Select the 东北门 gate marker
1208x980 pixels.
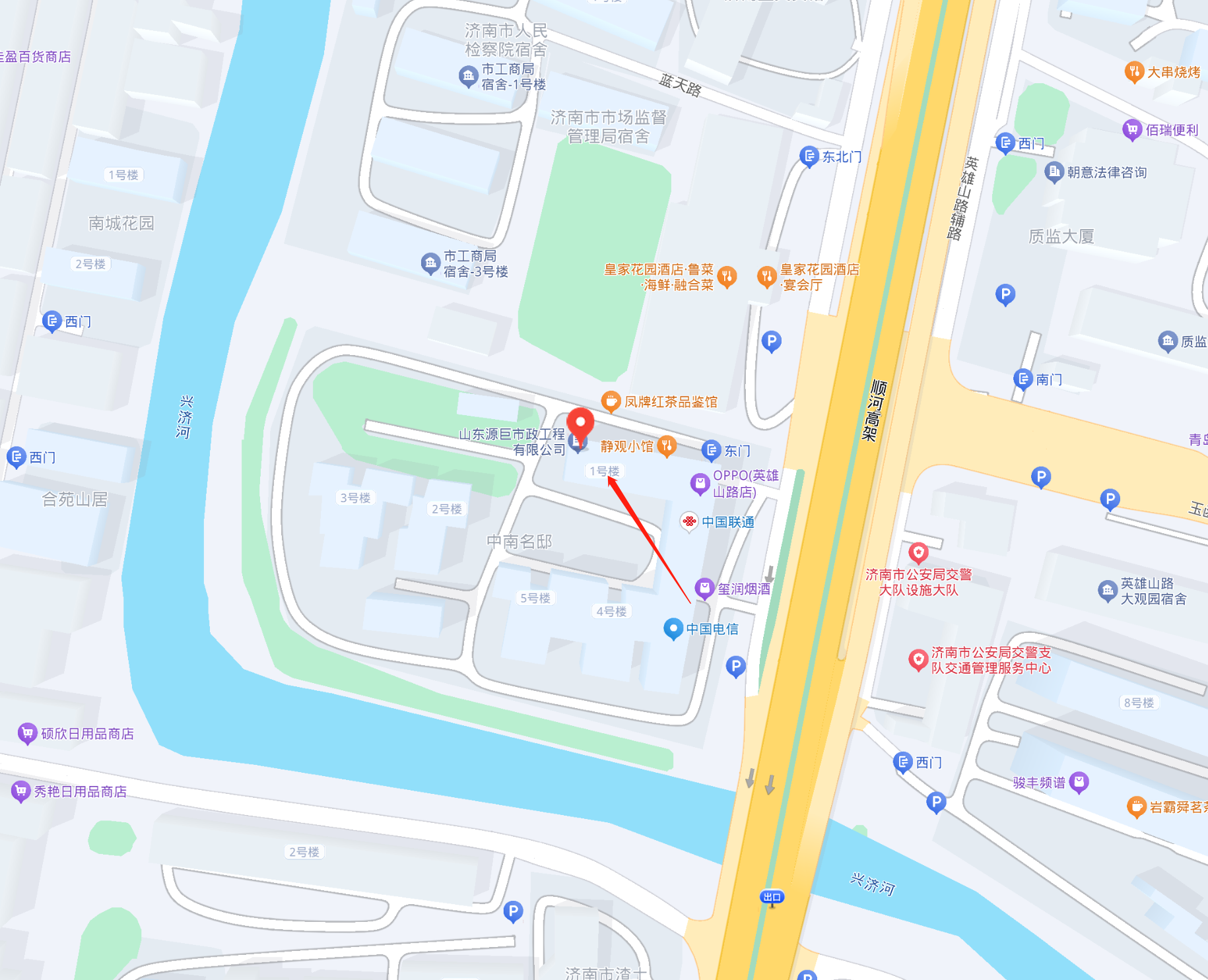click(809, 156)
